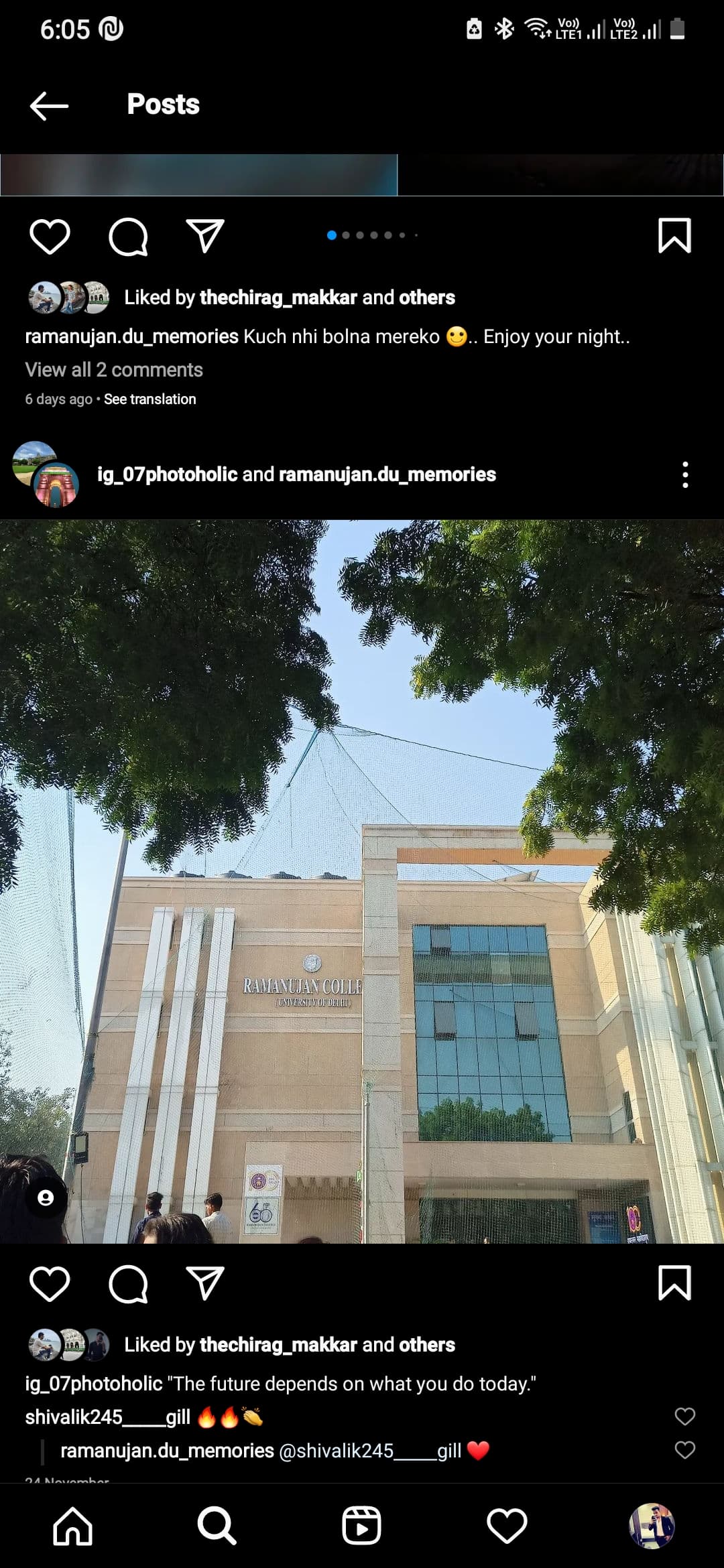Share the 'Enjoy your night' post
The image size is (724, 1568).
click(x=204, y=236)
